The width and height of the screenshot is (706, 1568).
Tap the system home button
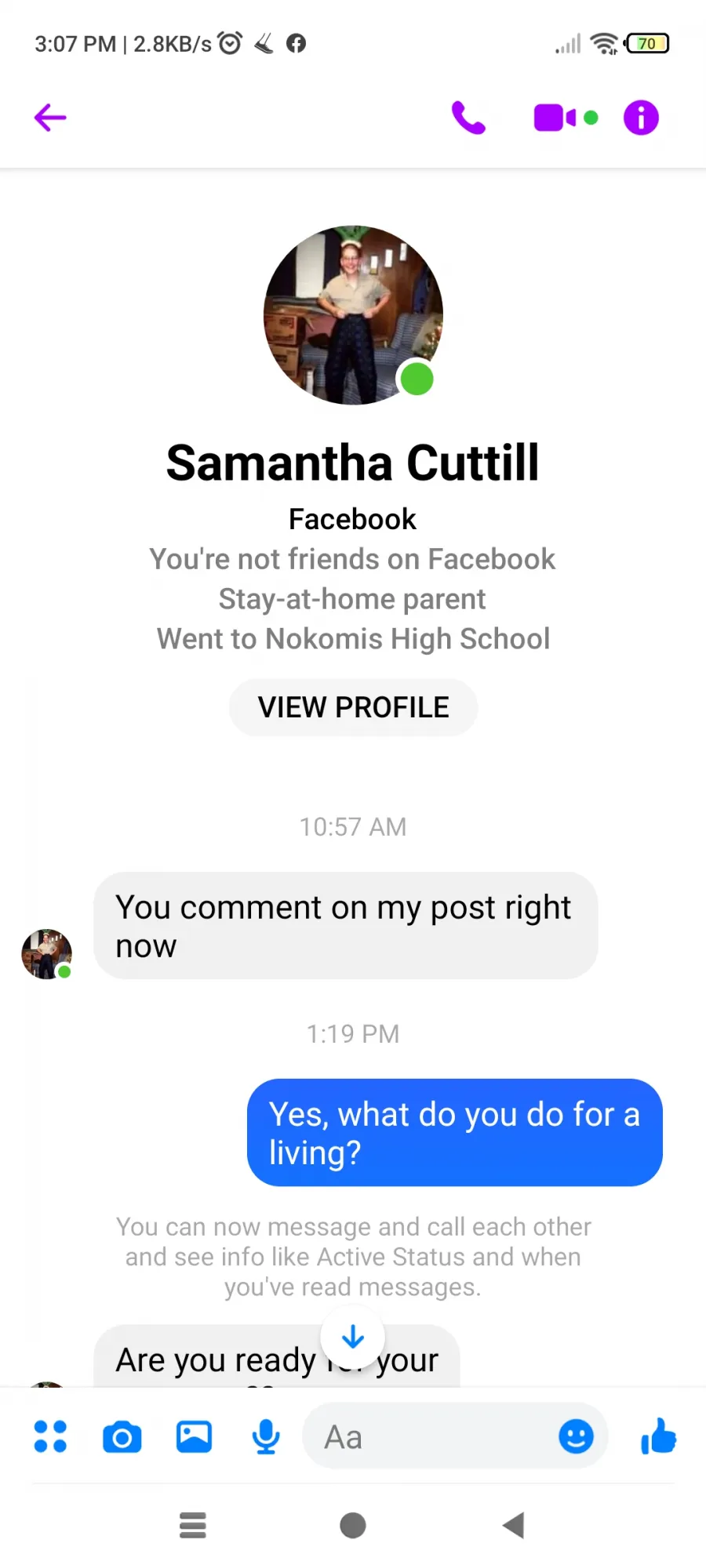[x=353, y=1526]
